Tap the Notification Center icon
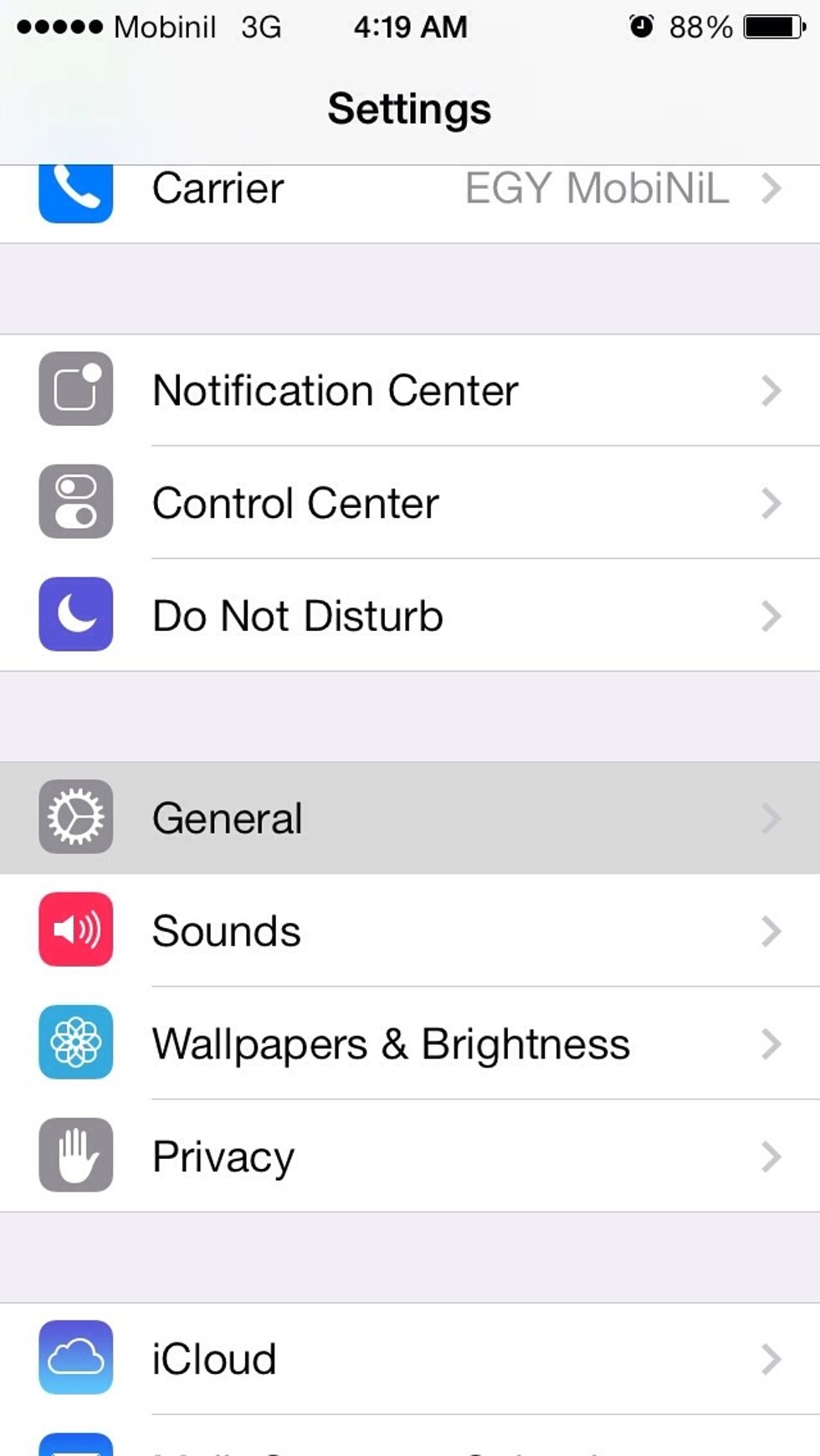 [x=75, y=390]
